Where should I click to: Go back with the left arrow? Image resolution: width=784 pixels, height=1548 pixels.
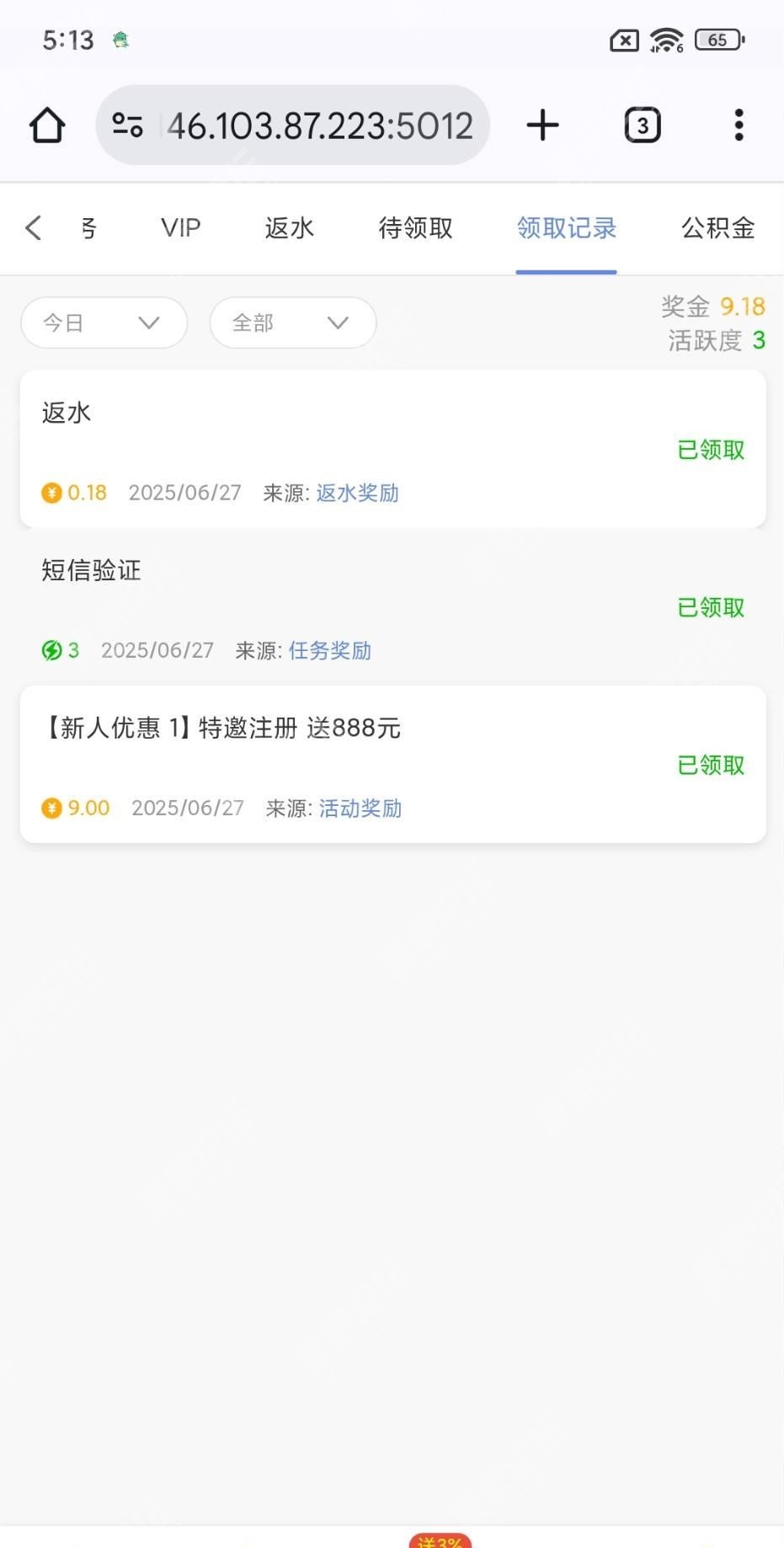(34, 227)
